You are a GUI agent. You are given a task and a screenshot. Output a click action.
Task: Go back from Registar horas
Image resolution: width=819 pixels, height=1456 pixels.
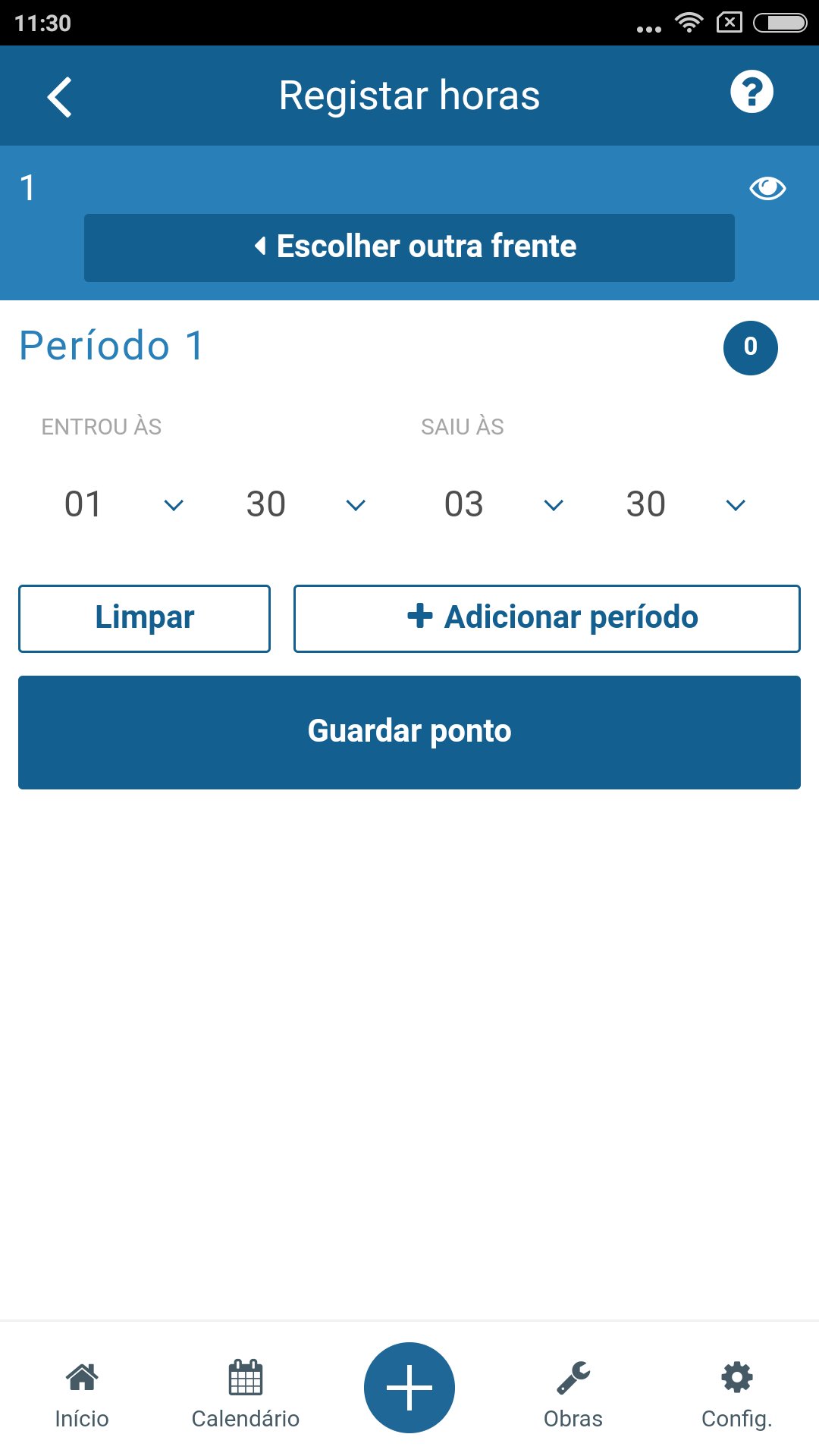(59, 97)
